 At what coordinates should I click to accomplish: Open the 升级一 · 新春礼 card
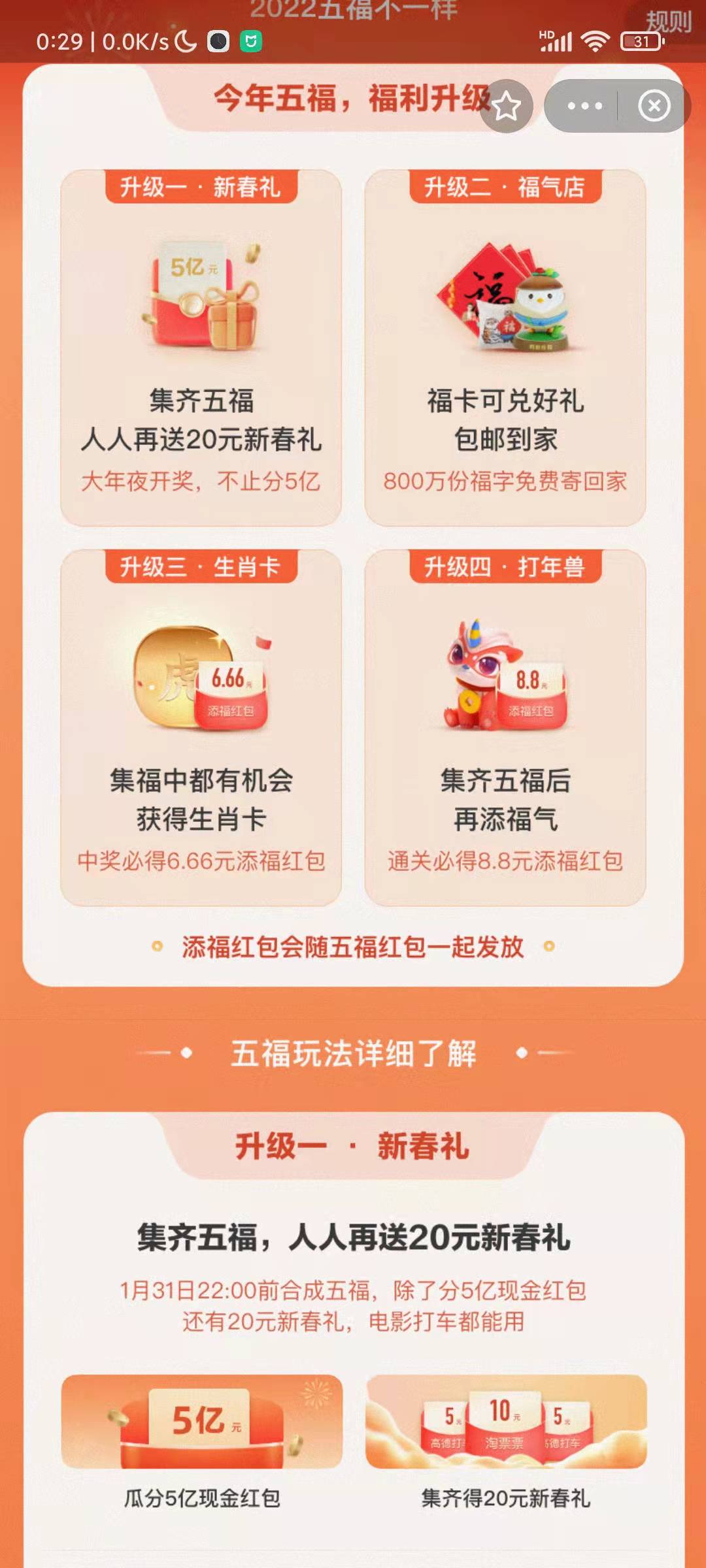(201, 348)
